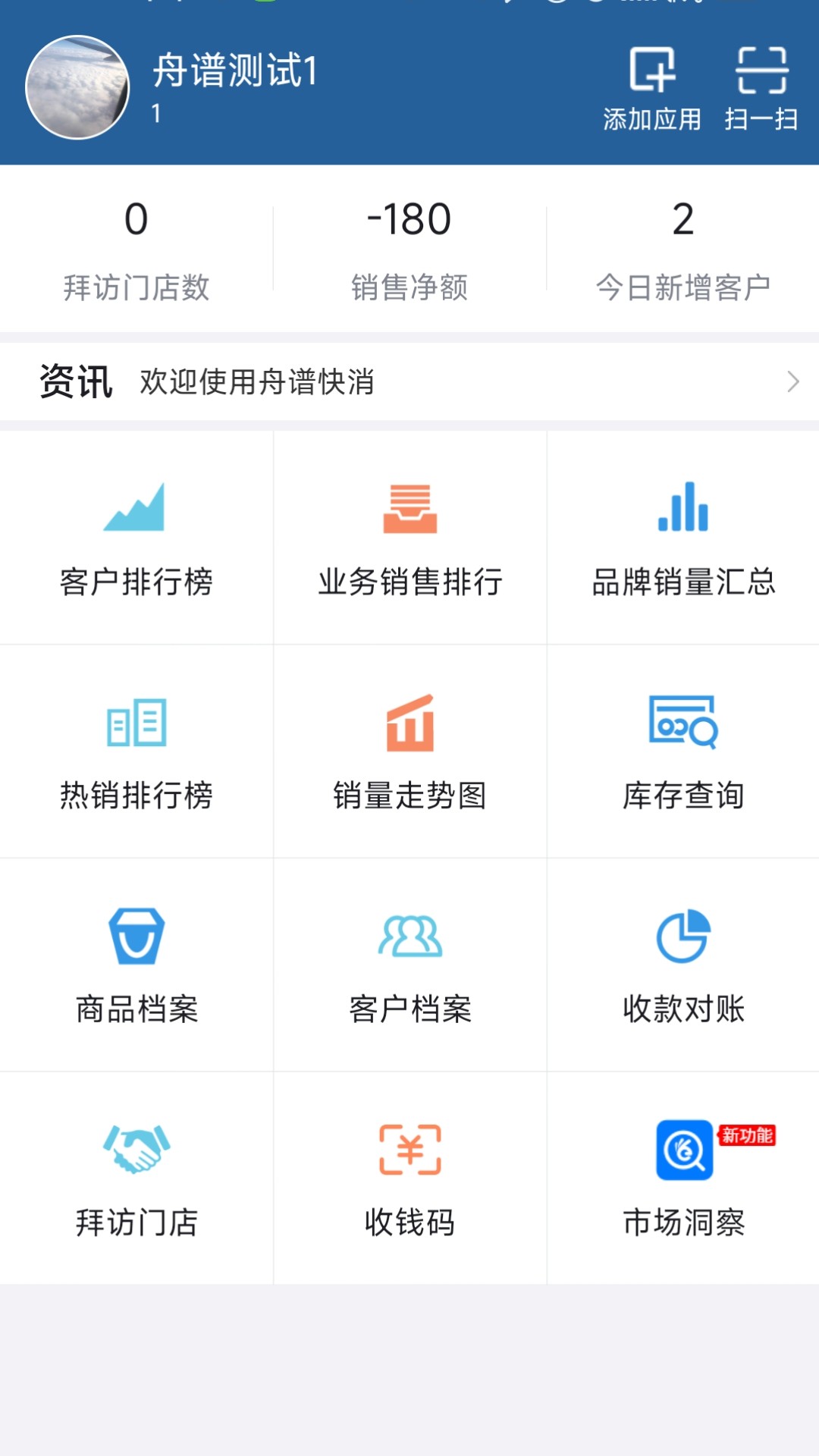Show the 收钱码 payment QR code

point(409,1179)
